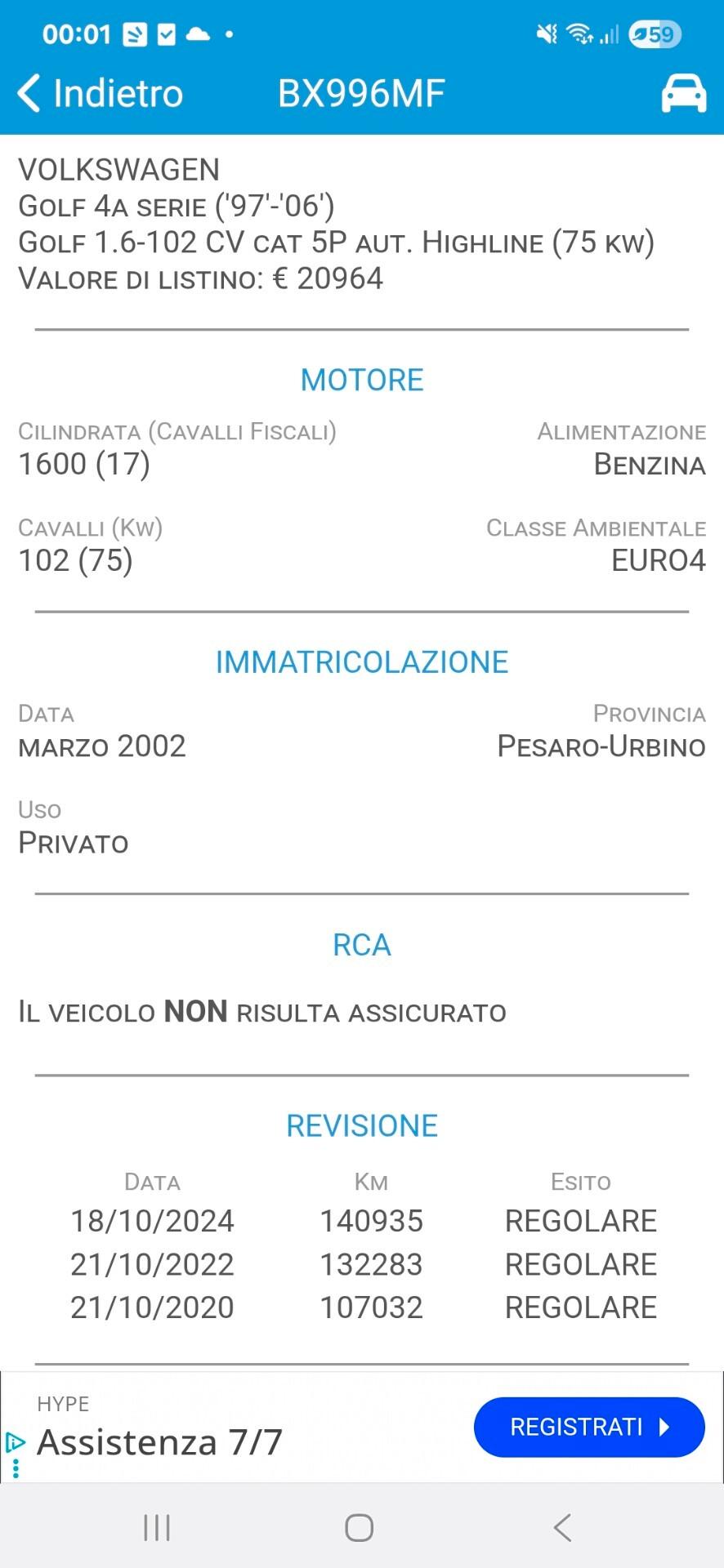Tap the Android back navigation arrow

pyautogui.click(x=562, y=1526)
